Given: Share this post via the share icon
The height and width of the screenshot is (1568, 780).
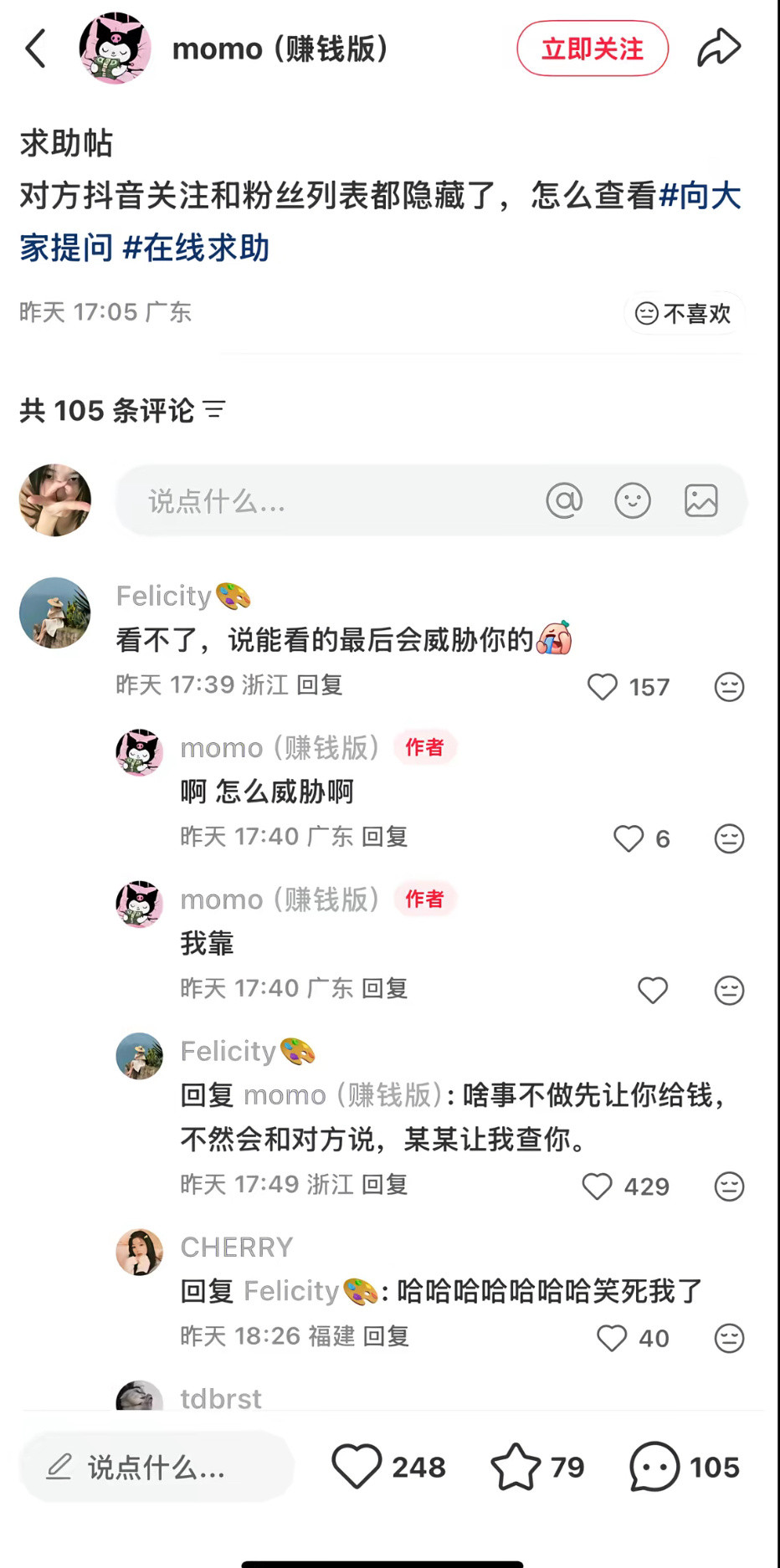Looking at the screenshot, I should pyautogui.click(x=719, y=48).
